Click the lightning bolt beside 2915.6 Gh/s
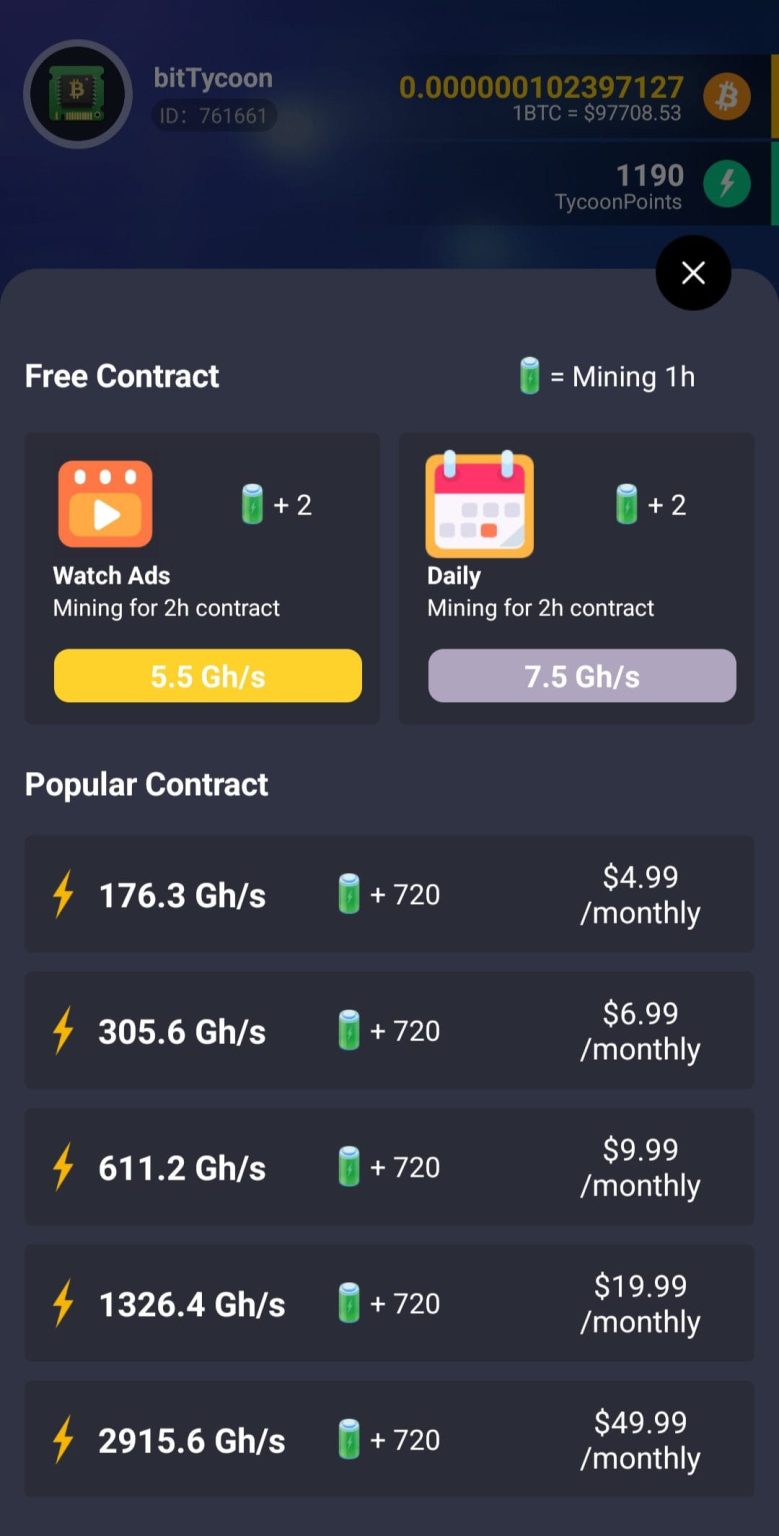This screenshot has width=779, height=1536. [61, 1440]
